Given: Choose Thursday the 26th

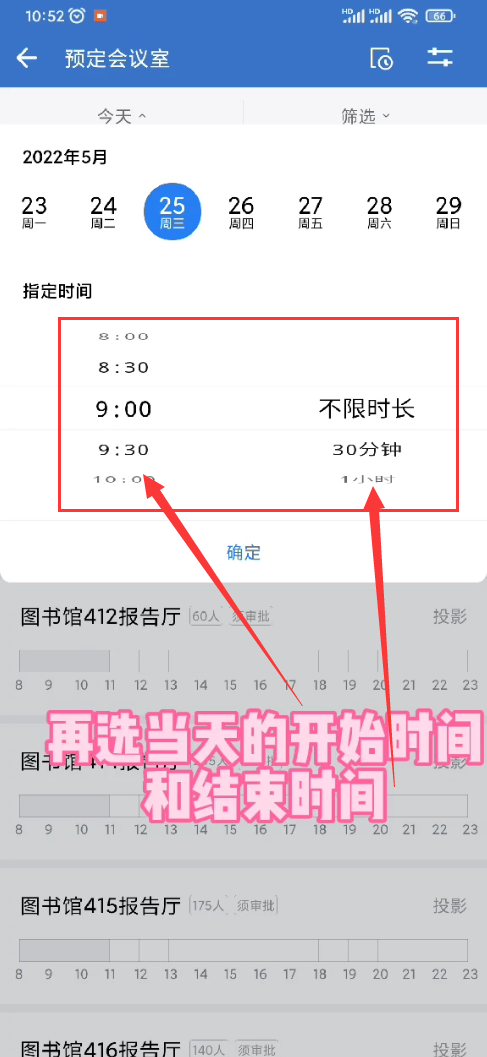Looking at the screenshot, I should 241,212.
